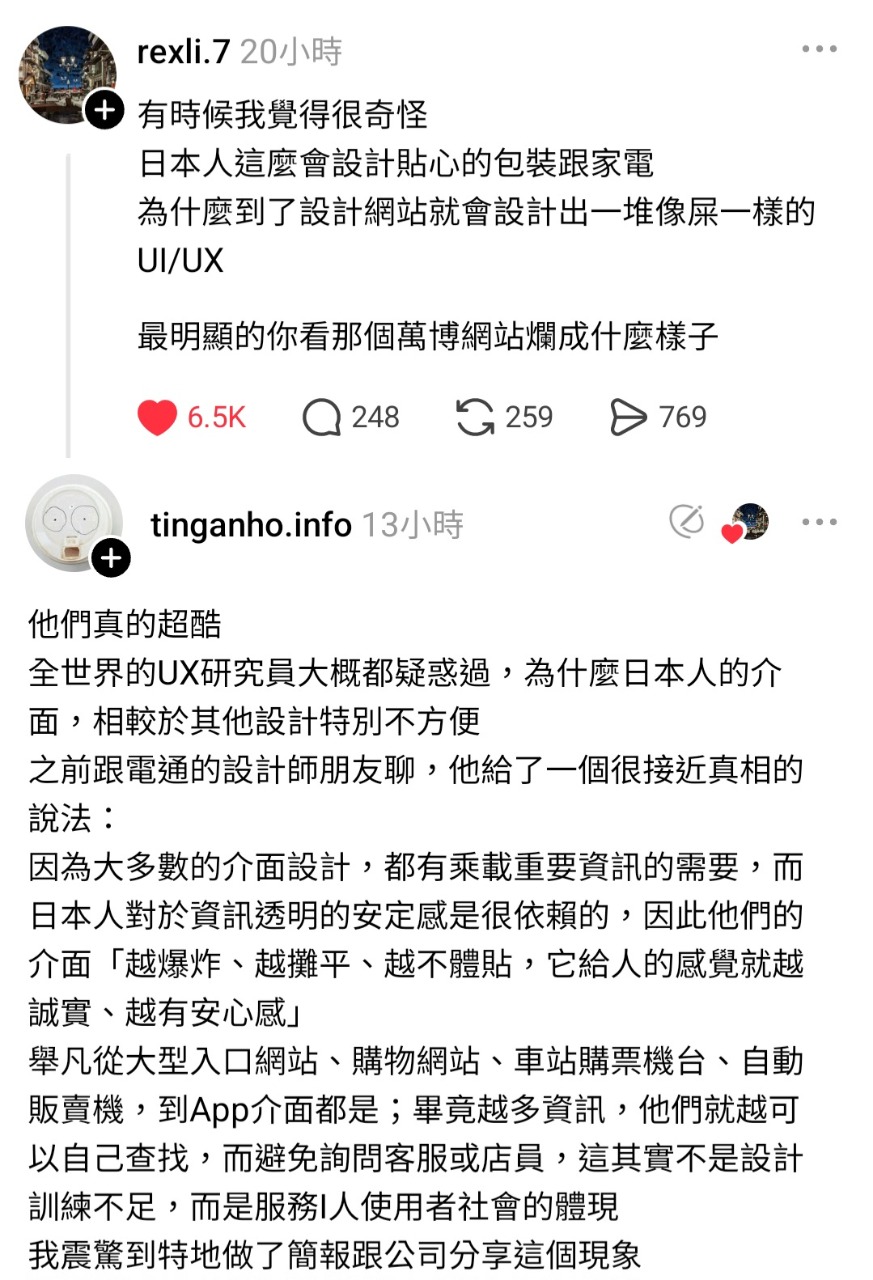Open the tinganho.info username link
873x1280 pixels.
251,524
